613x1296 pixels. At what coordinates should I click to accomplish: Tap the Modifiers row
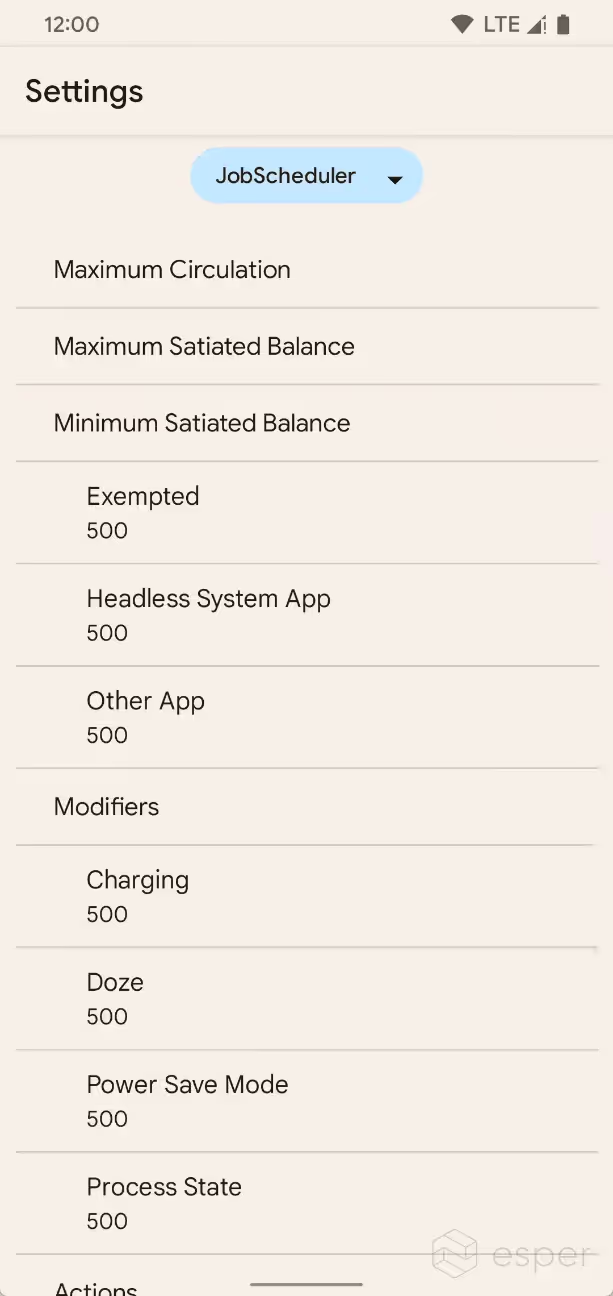coord(306,807)
